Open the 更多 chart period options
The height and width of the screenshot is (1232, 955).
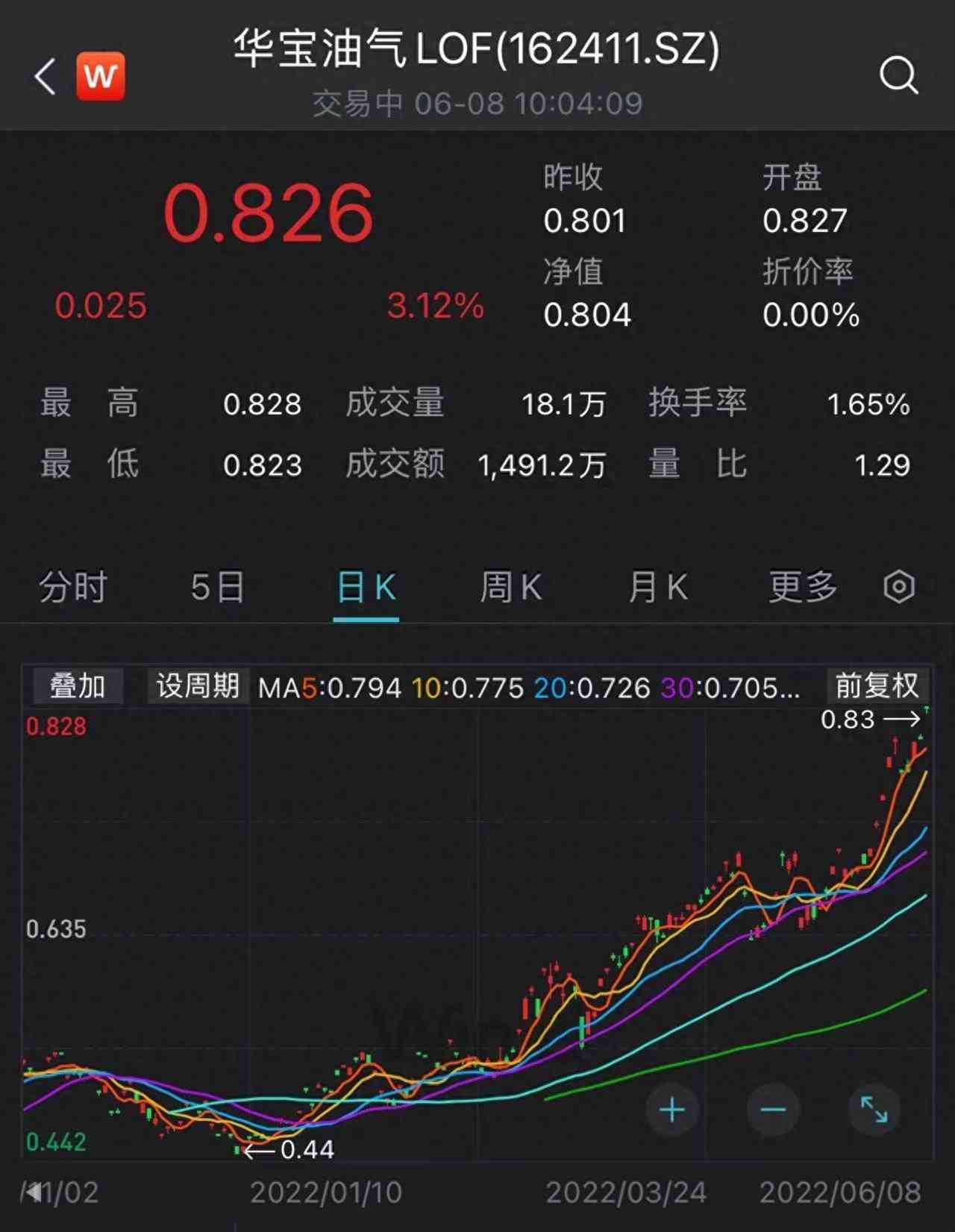point(803,587)
